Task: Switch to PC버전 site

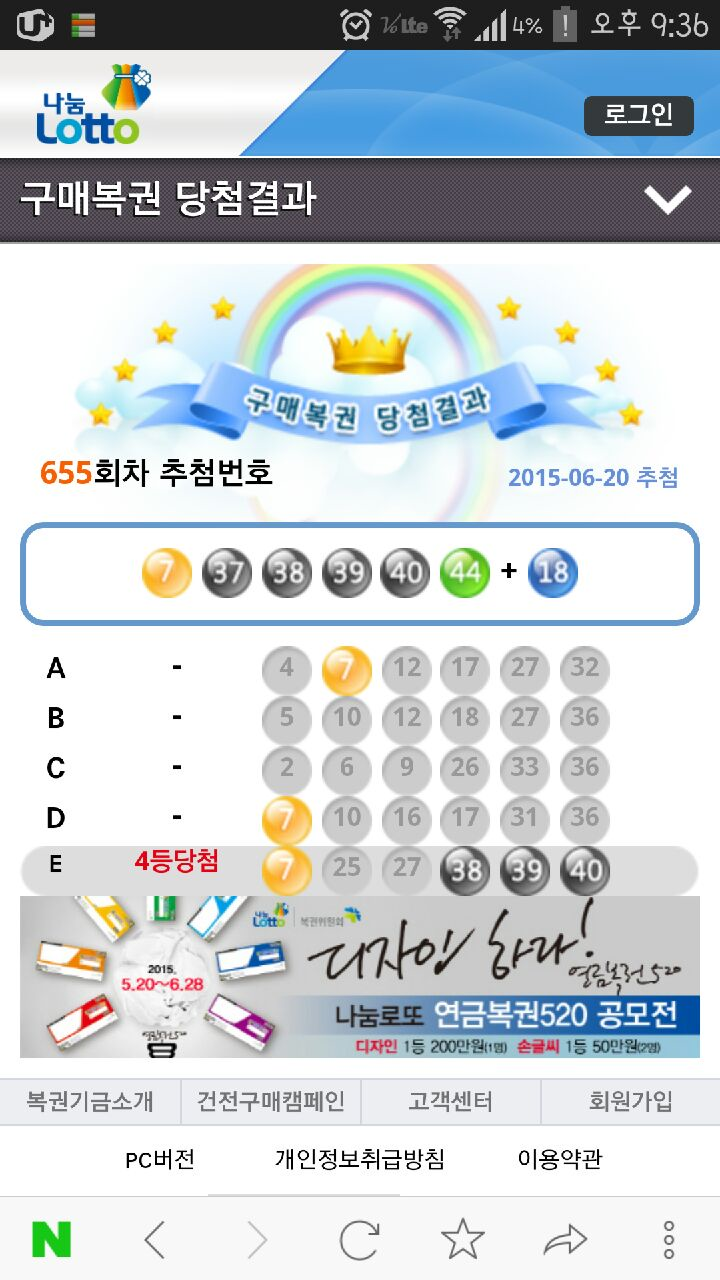Action: pyautogui.click(x=159, y=1160)
